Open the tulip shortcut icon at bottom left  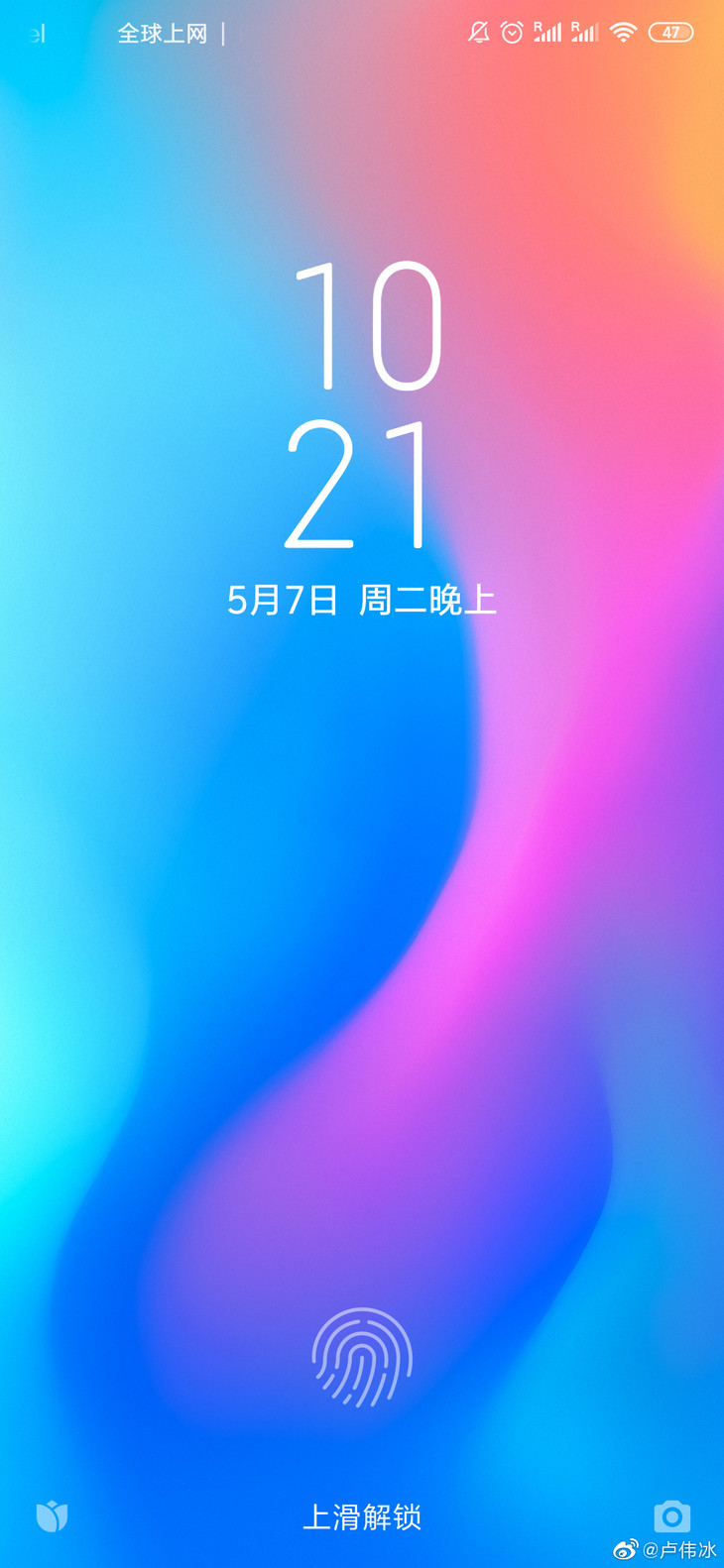click(52, 1515)
